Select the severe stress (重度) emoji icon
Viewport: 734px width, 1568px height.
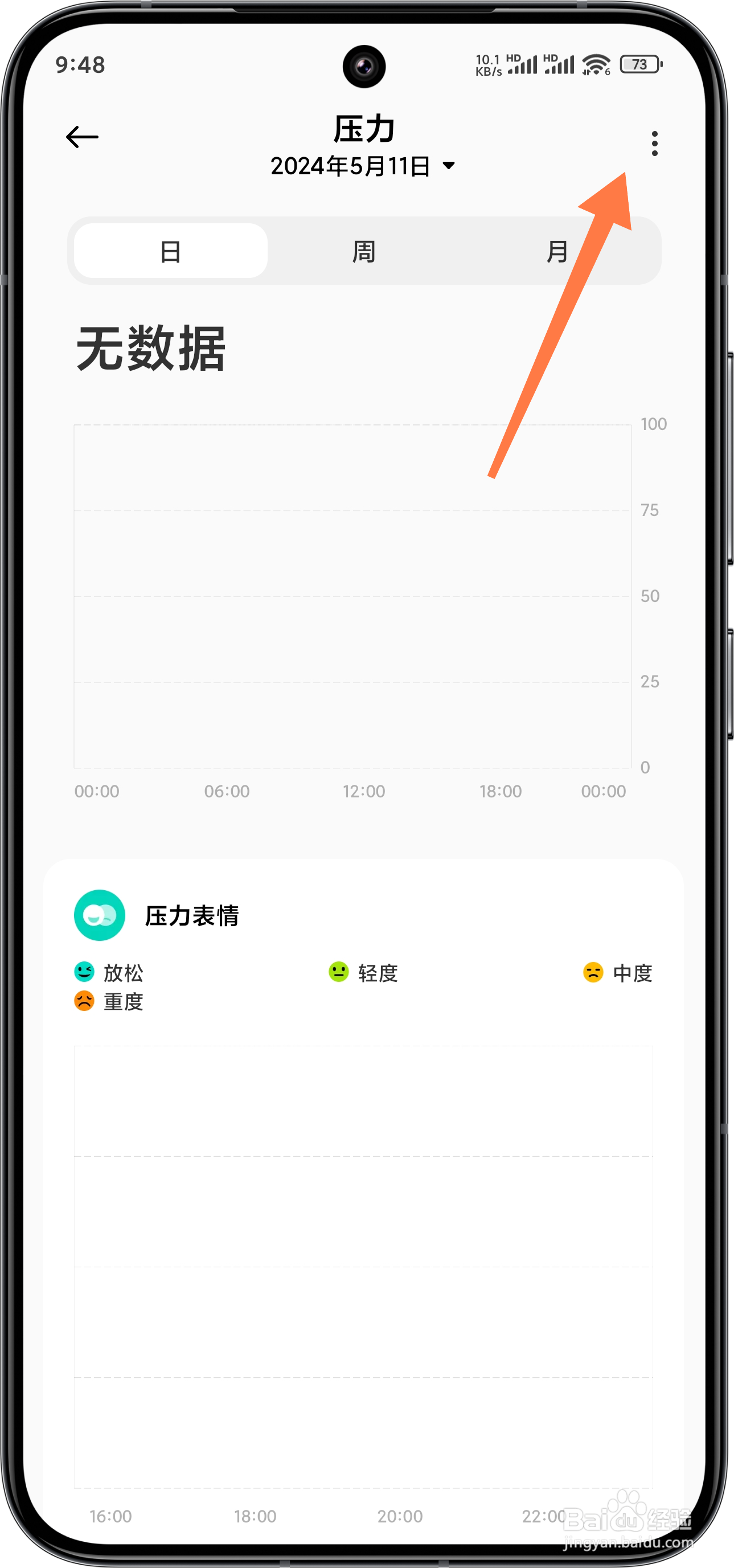point(85,1001)
